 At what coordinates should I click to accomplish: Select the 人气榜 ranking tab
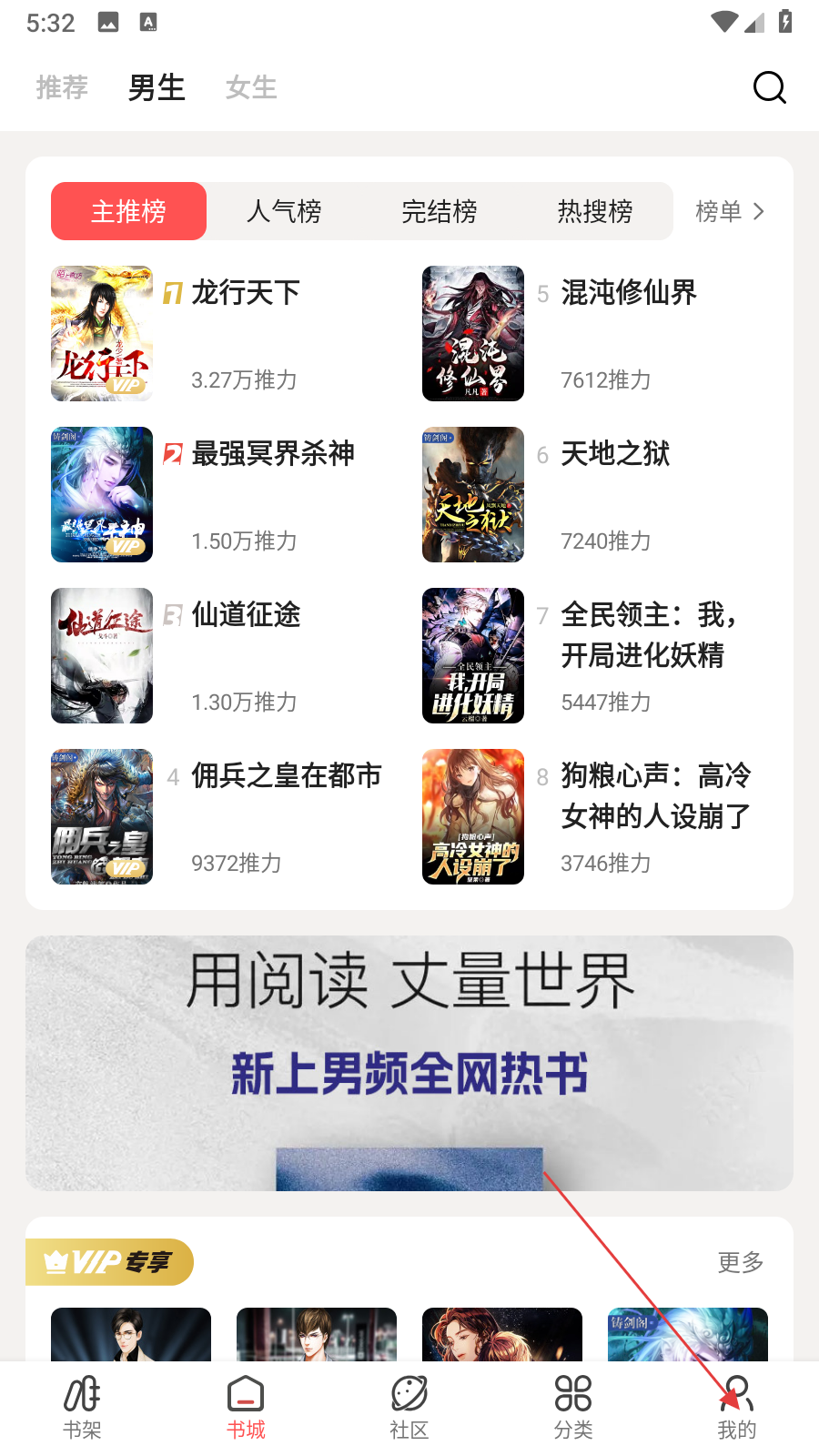point(284,211)
